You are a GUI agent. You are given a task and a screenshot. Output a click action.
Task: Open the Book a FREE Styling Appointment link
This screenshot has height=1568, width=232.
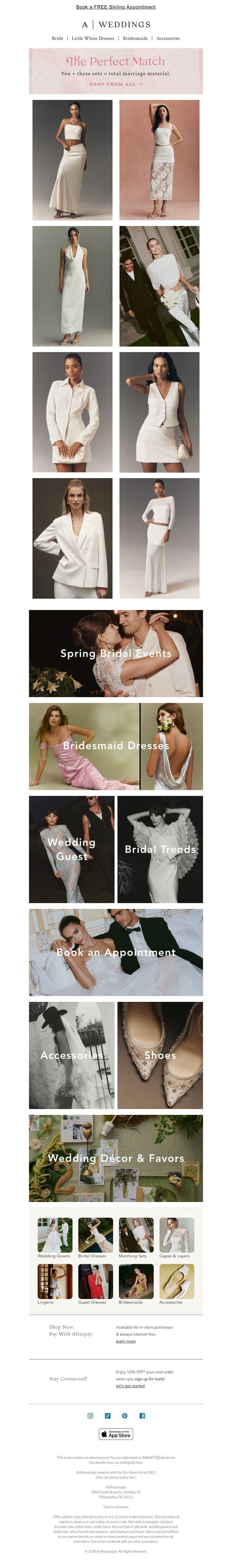[115, 7]
